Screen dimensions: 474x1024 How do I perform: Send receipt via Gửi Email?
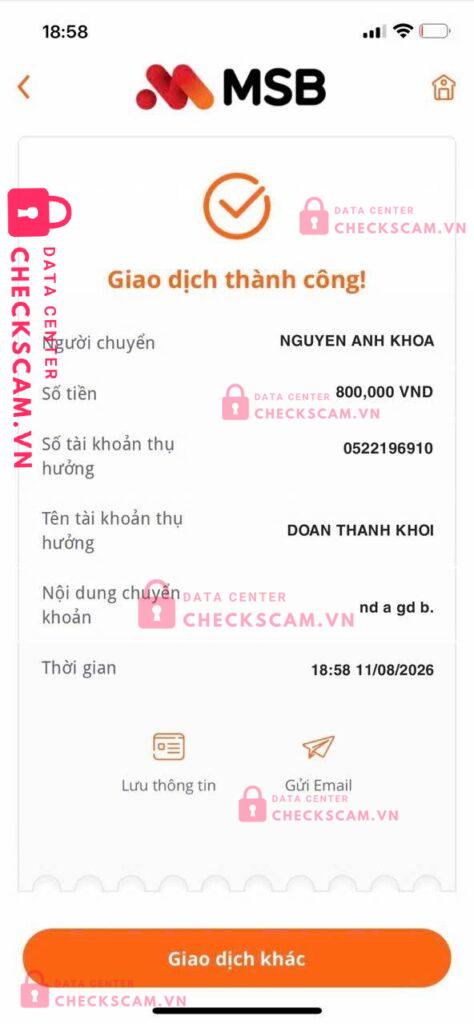click(x=318, y=763)
